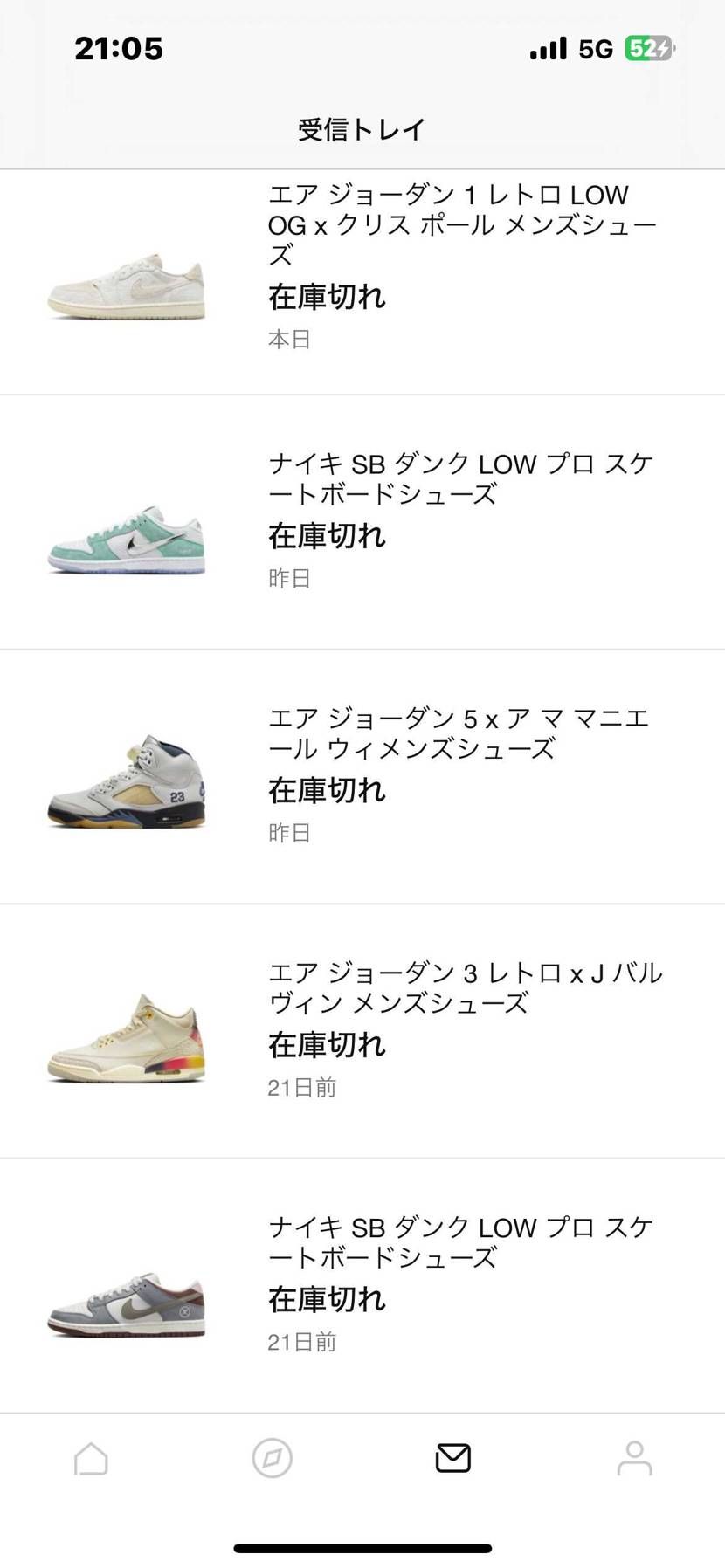Tap the Air Jordan 1 Low shoe thumbnail
The image size is (725, 1568).
pos(126,288)
